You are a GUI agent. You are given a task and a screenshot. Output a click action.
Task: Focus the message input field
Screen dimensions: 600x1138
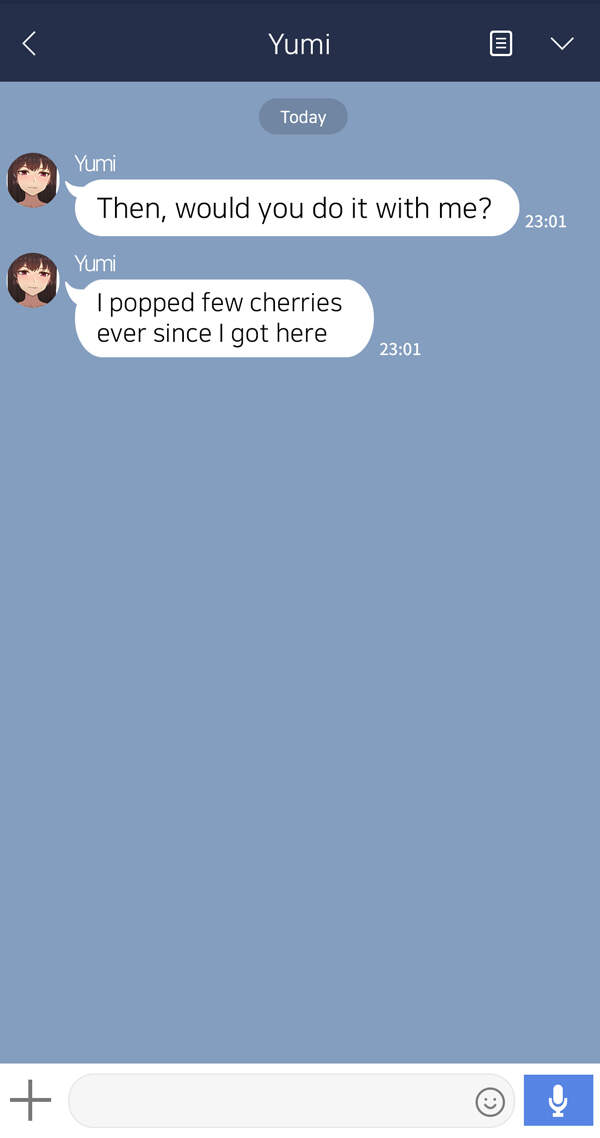tap(270, 1101)
